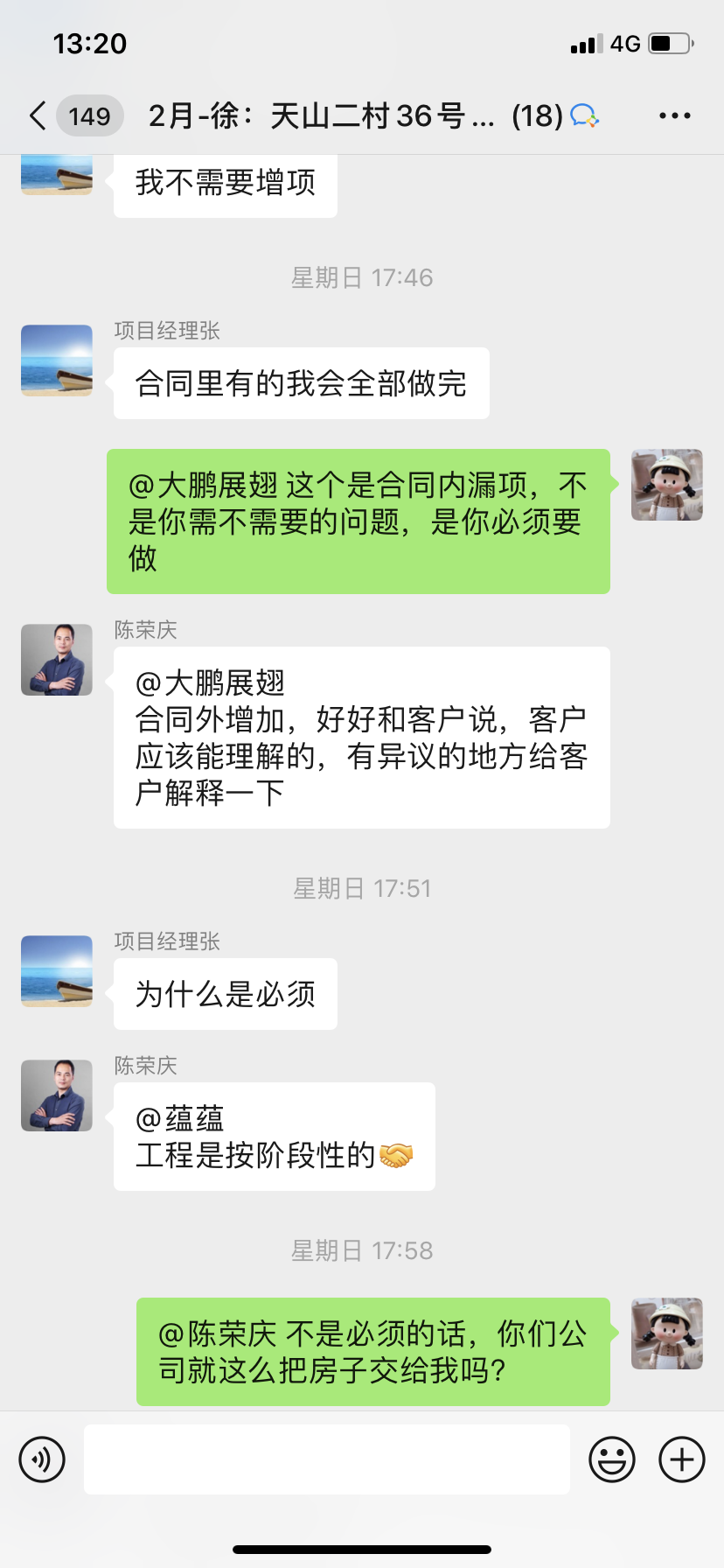This screenshot has width=724, height=1568.
Task: Open 陈荣庆's profile picture beside 合同外增加 message
Action: [57, 660]
